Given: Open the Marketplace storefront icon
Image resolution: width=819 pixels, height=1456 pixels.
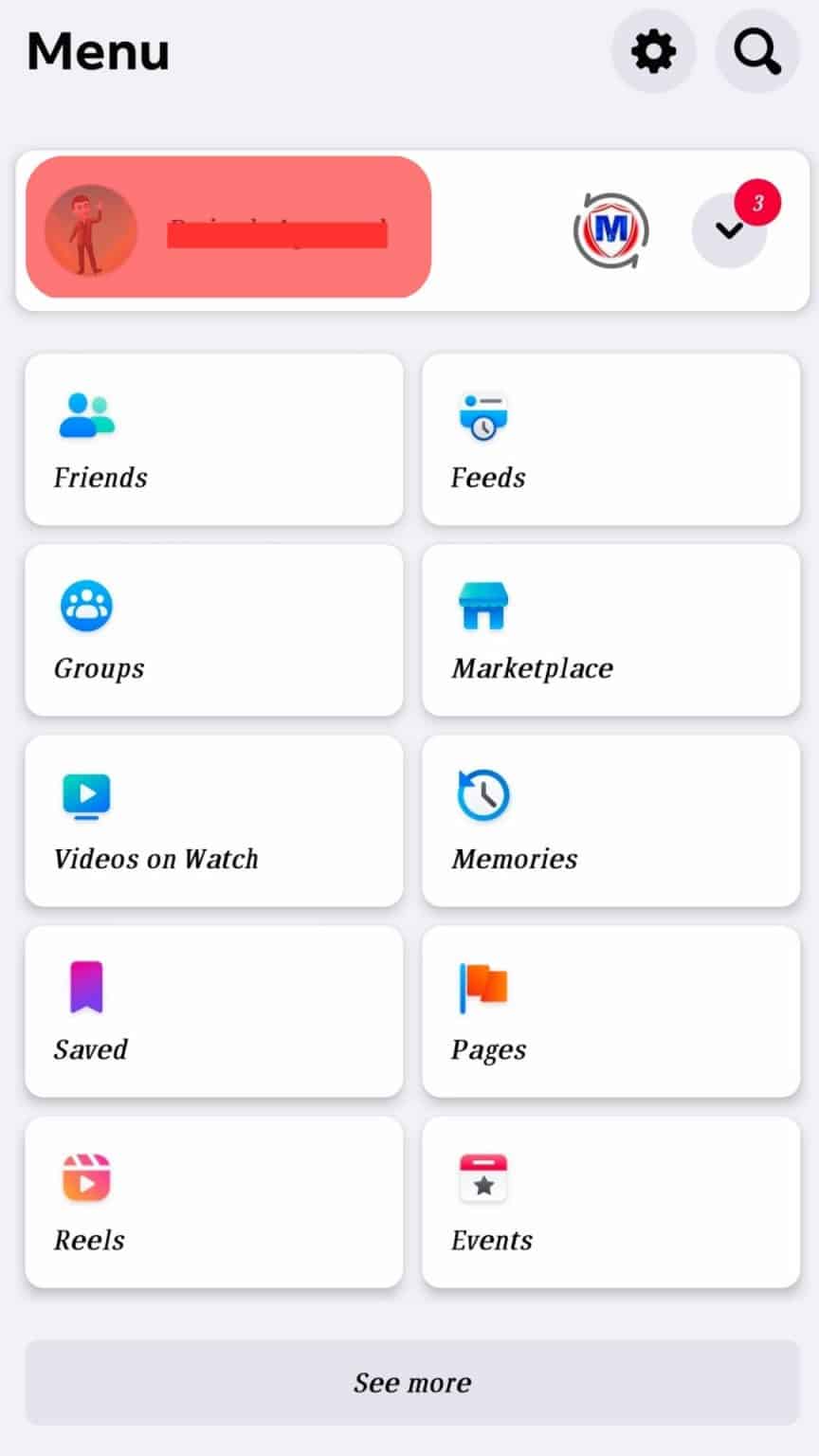Looking at the screenshot, I should (x=483, y=606).
